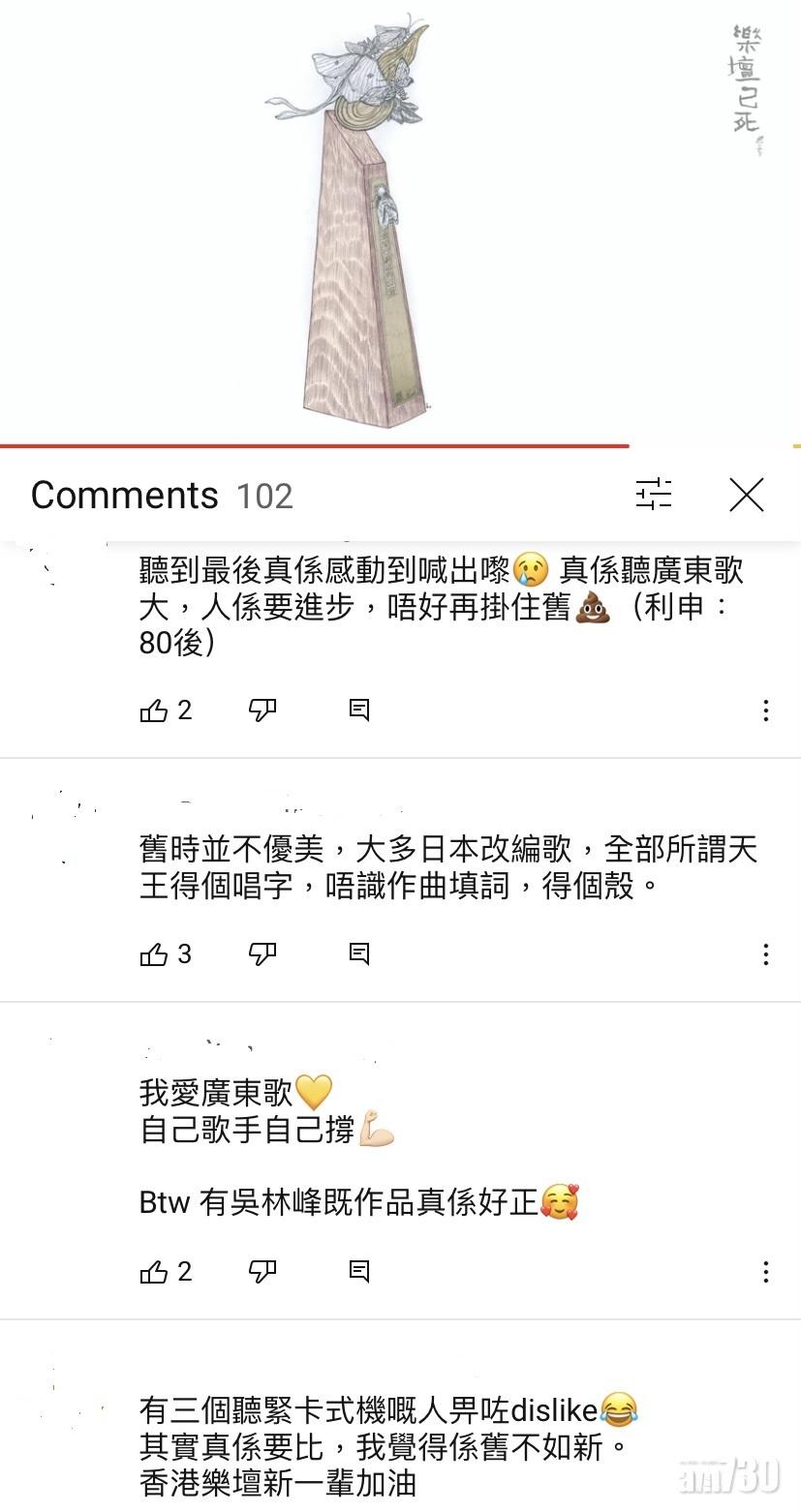The width and height of the screenshot is (801, 1512).
Task: Open more options for the 我愛廣東歌 comment
Action: [765, 1271]
